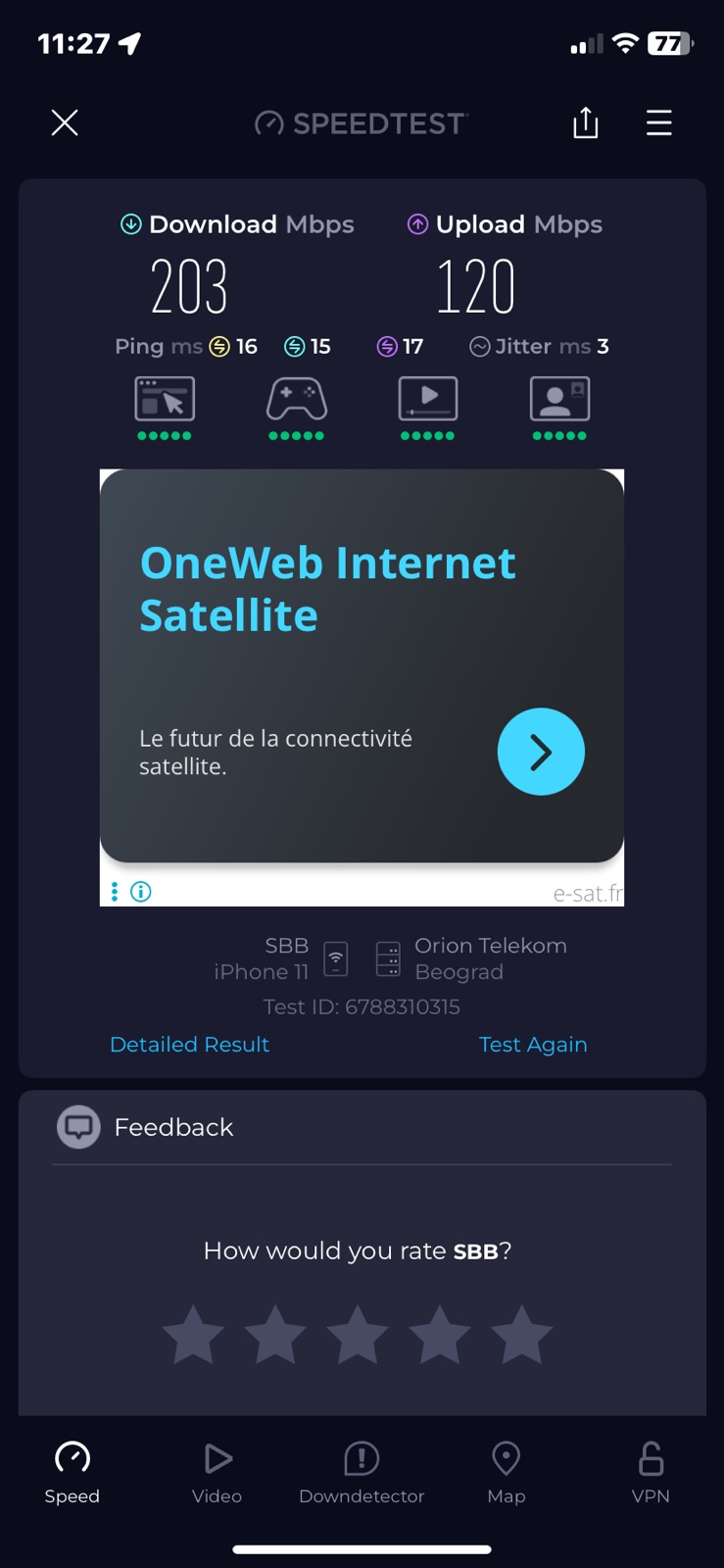Screen dimensions: 724x1568
Task: Show ad info icon on the banner
Action: 141,892
